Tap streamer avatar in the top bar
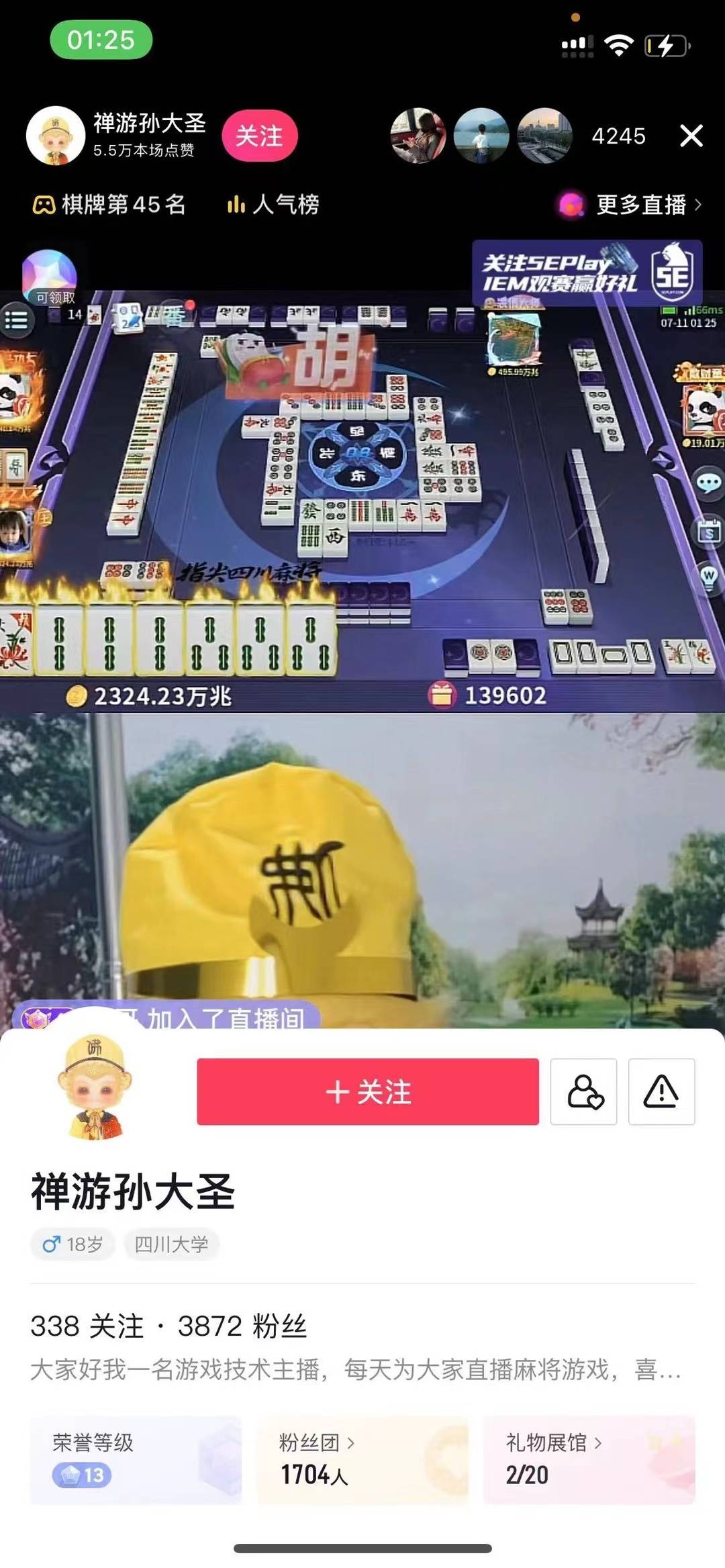This screenshot has width=725, height=1568. [56, 136]
